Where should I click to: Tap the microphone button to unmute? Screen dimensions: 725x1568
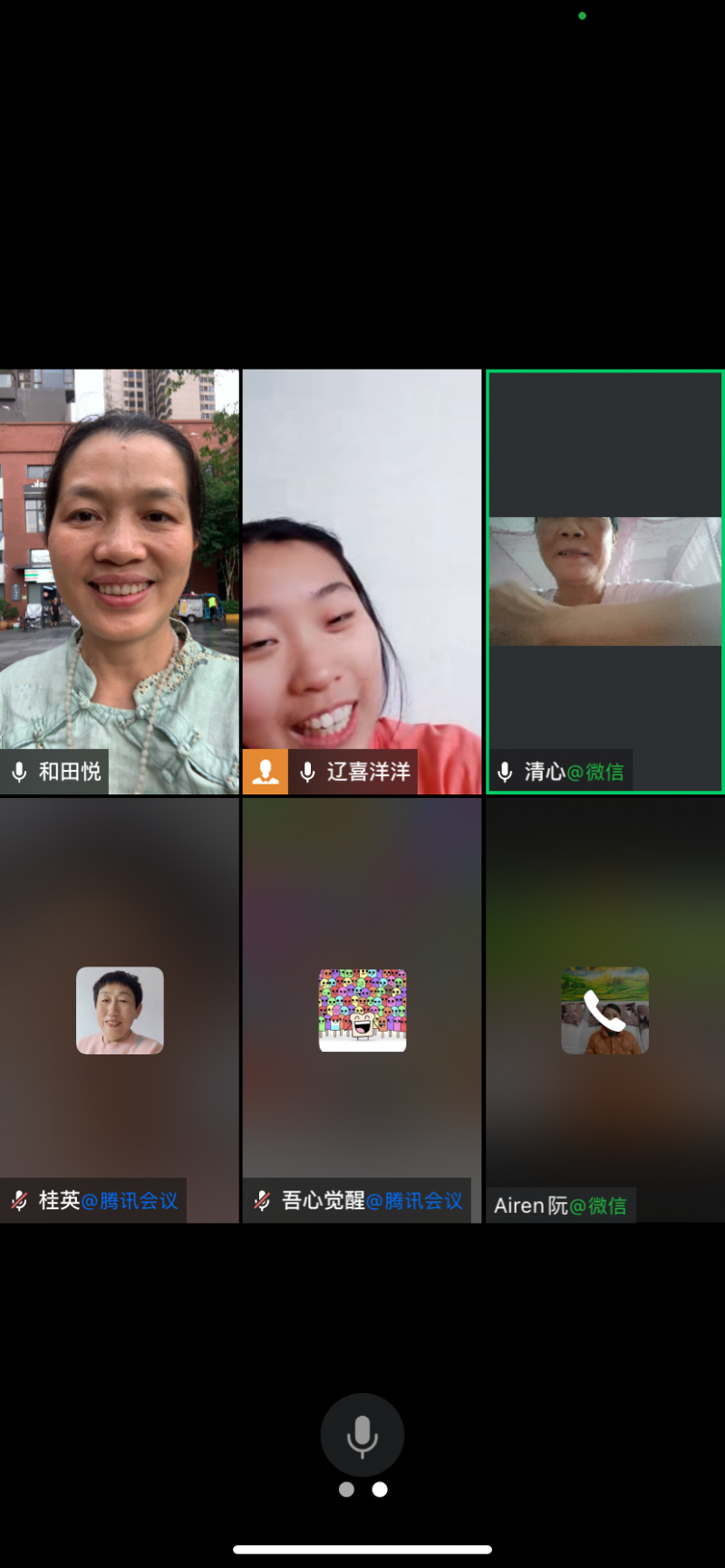(362, 1435)
